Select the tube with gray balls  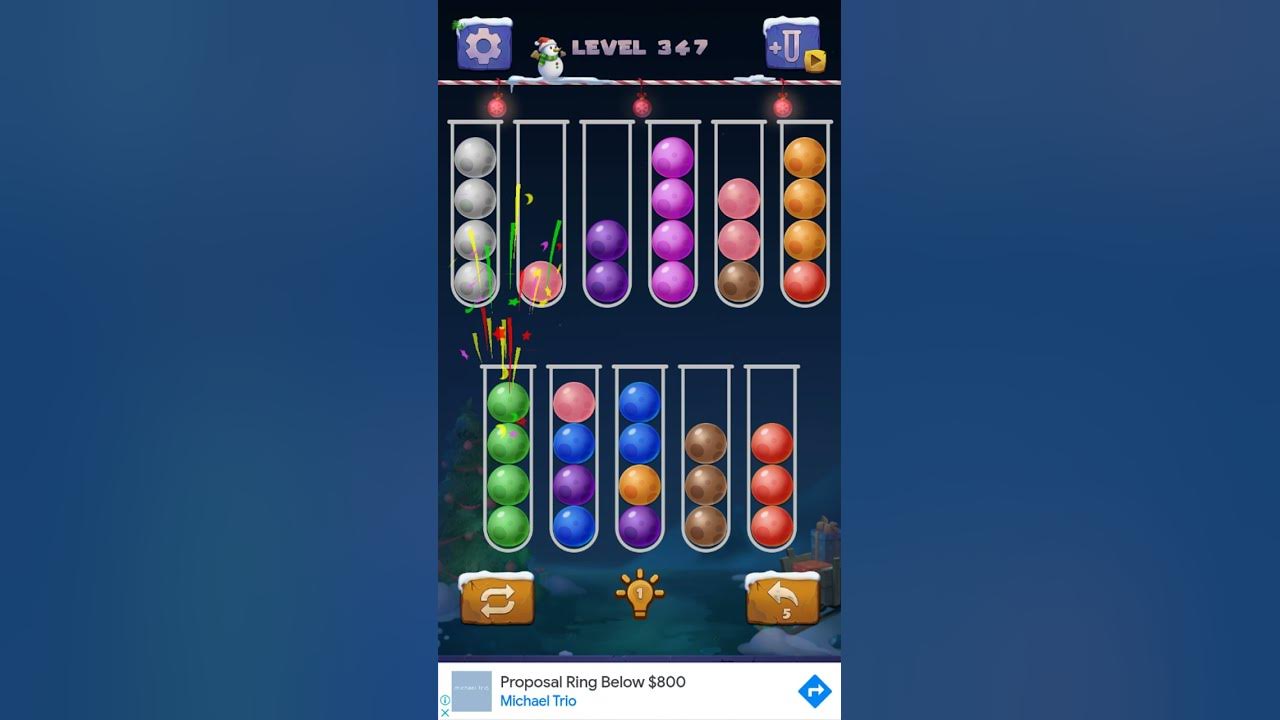tap(475, 215)
